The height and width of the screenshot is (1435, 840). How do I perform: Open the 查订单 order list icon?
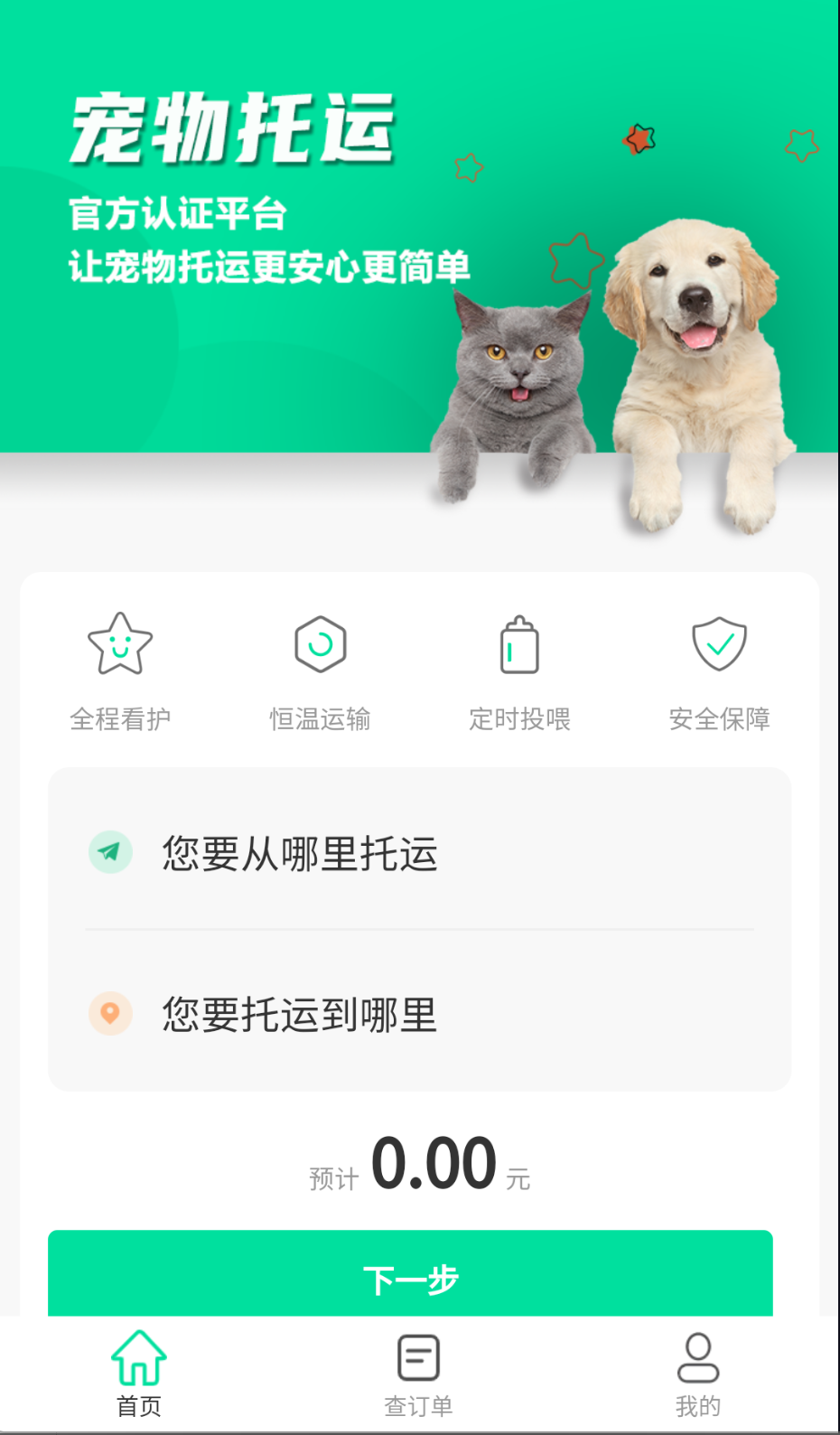pyautogui.click(x=416, y=1356)
